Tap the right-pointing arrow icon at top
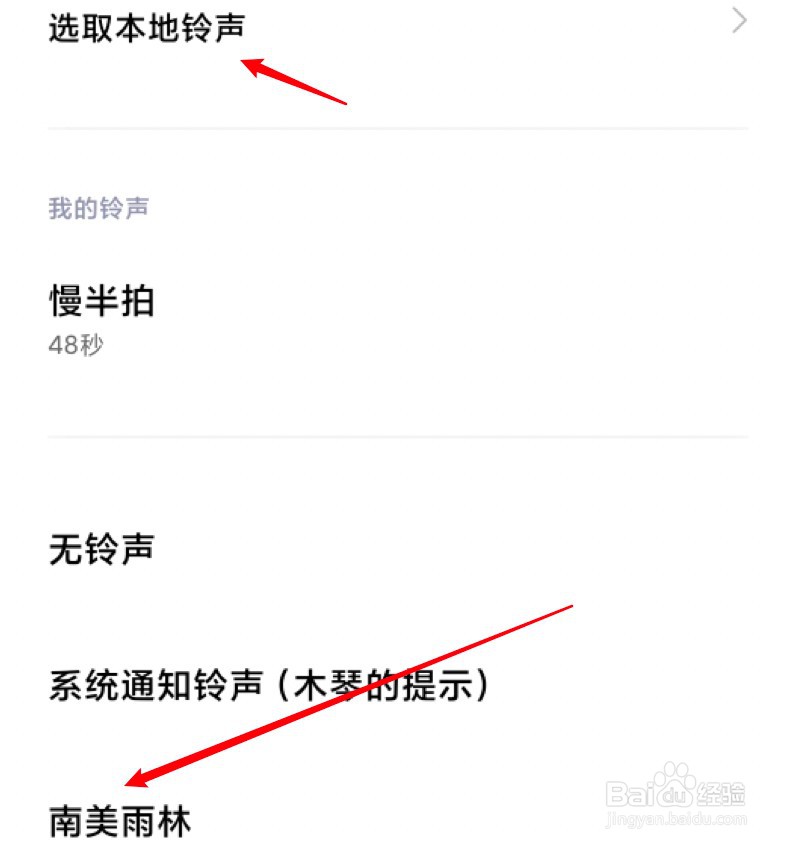 coord(738,20)
